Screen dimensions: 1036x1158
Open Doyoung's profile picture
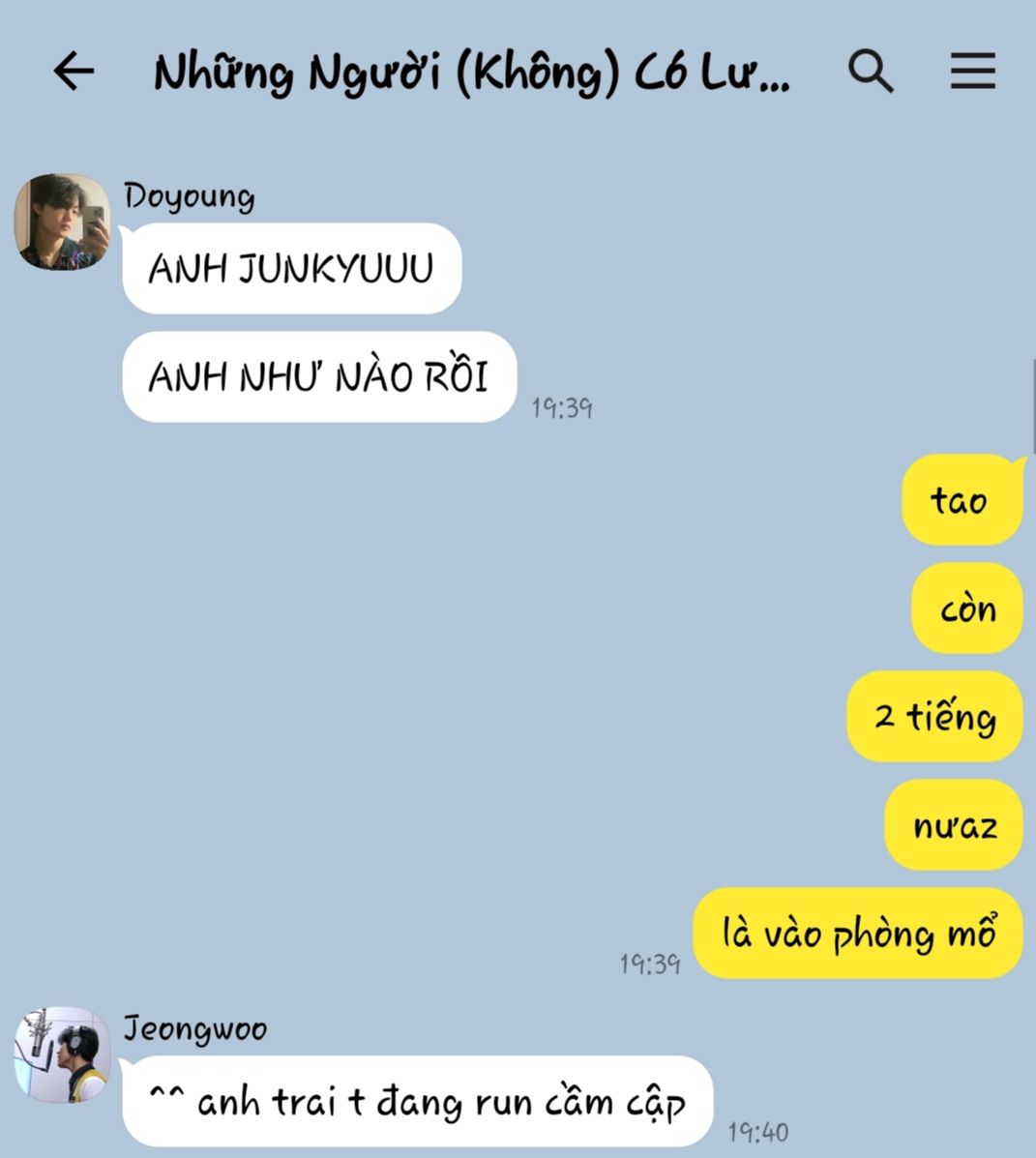point(62,222)
